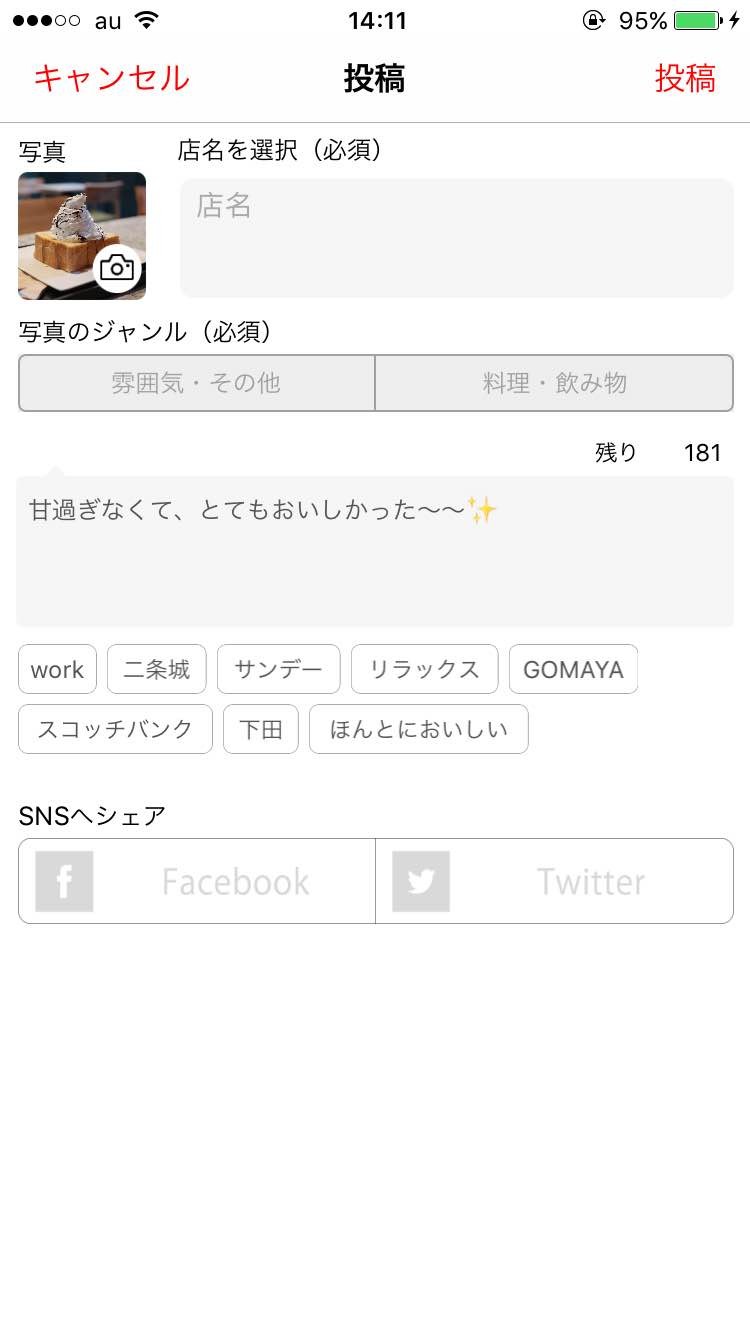Add the サンデー tag chip

(x=279, y=670)
